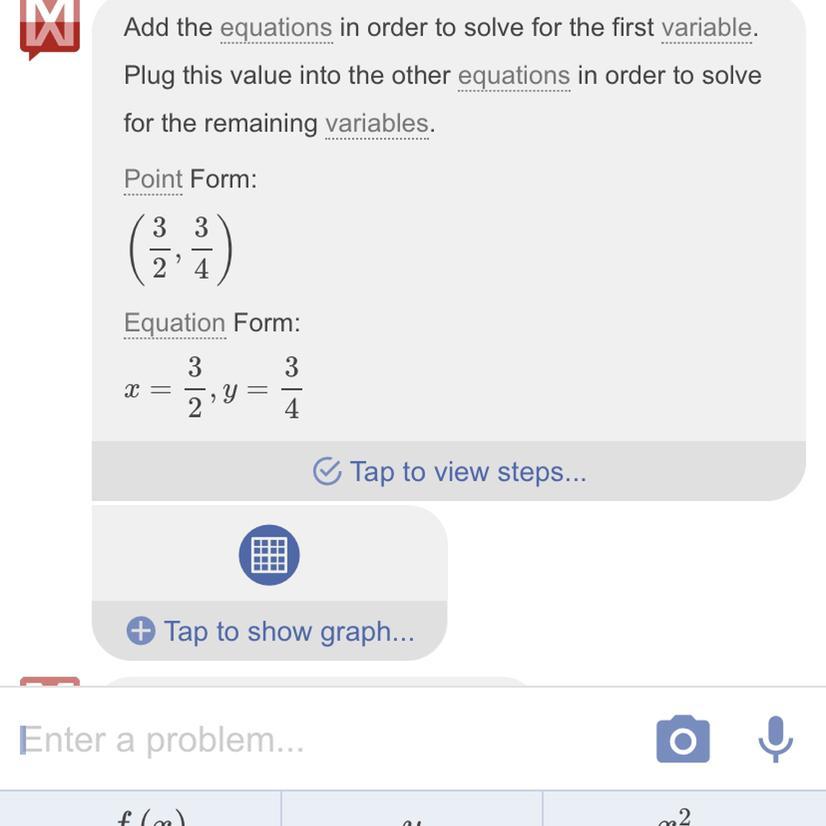Open the "variables" link after "the remaining"
This screenshot has width=826, height=826.
coord(377,123)
